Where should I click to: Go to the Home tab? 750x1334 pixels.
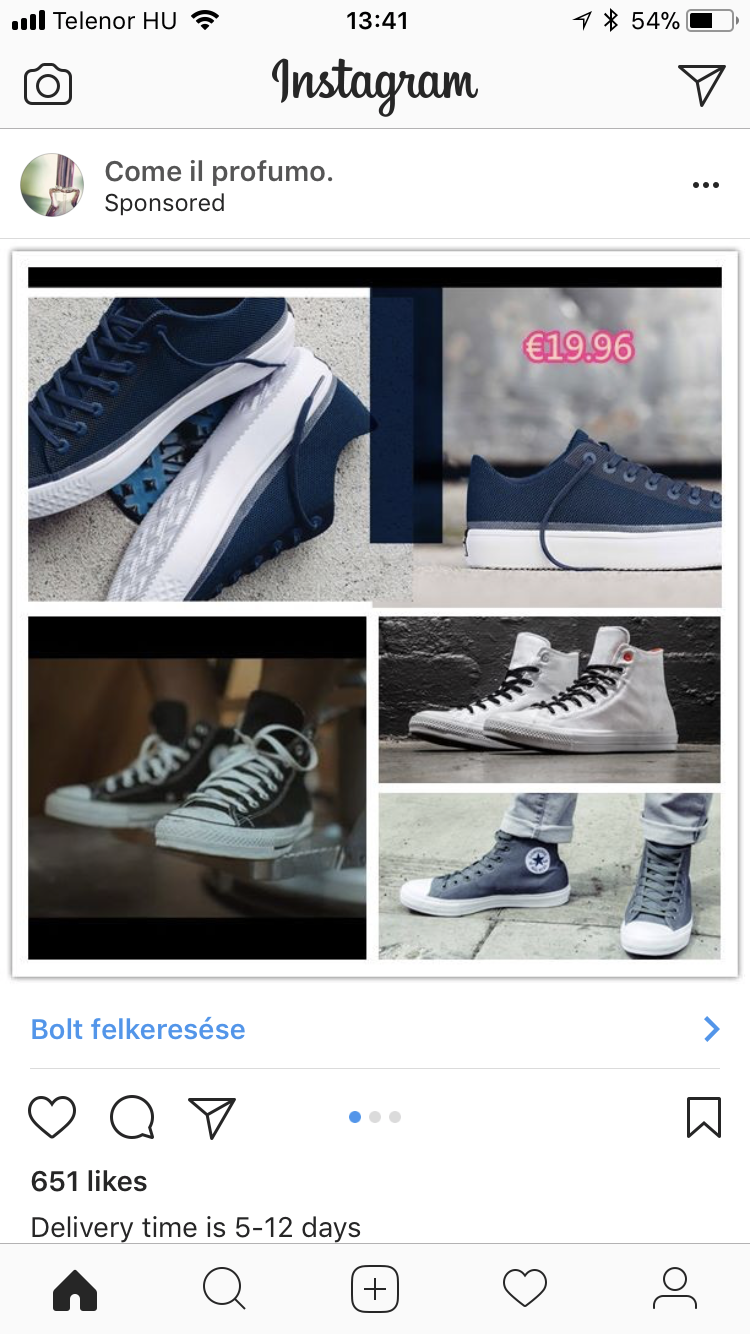coord(75,1289)
